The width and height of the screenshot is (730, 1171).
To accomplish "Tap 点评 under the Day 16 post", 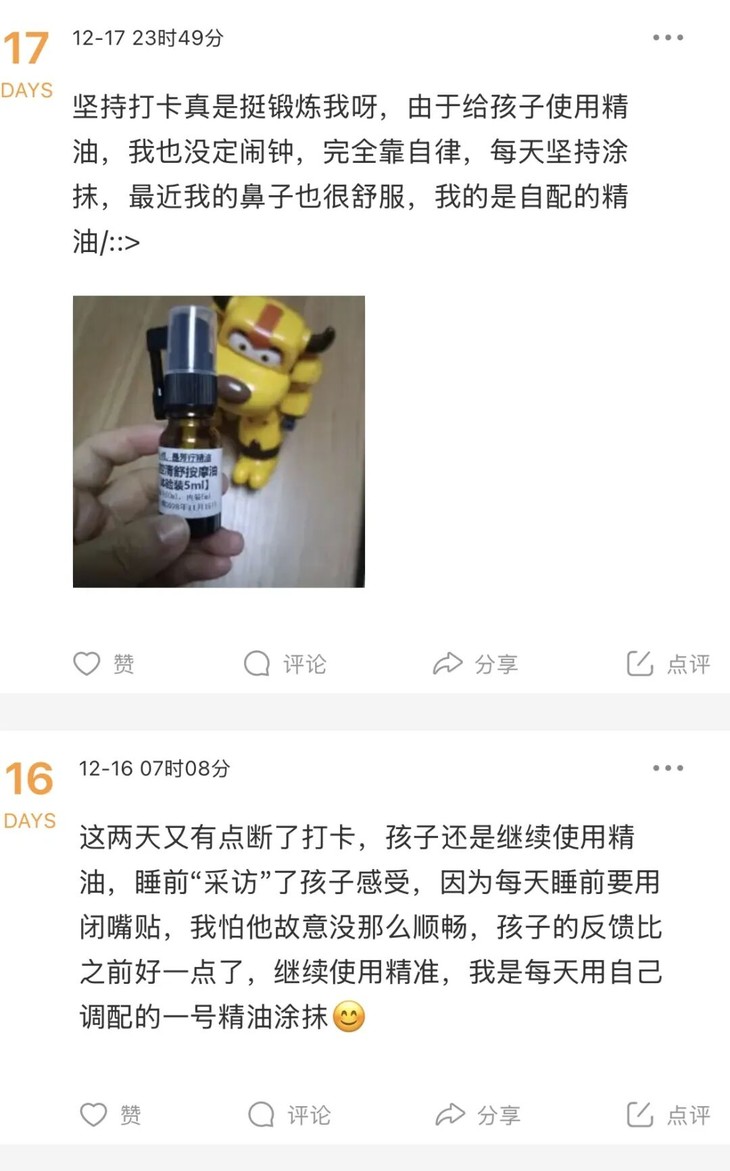I will 668,1115.
